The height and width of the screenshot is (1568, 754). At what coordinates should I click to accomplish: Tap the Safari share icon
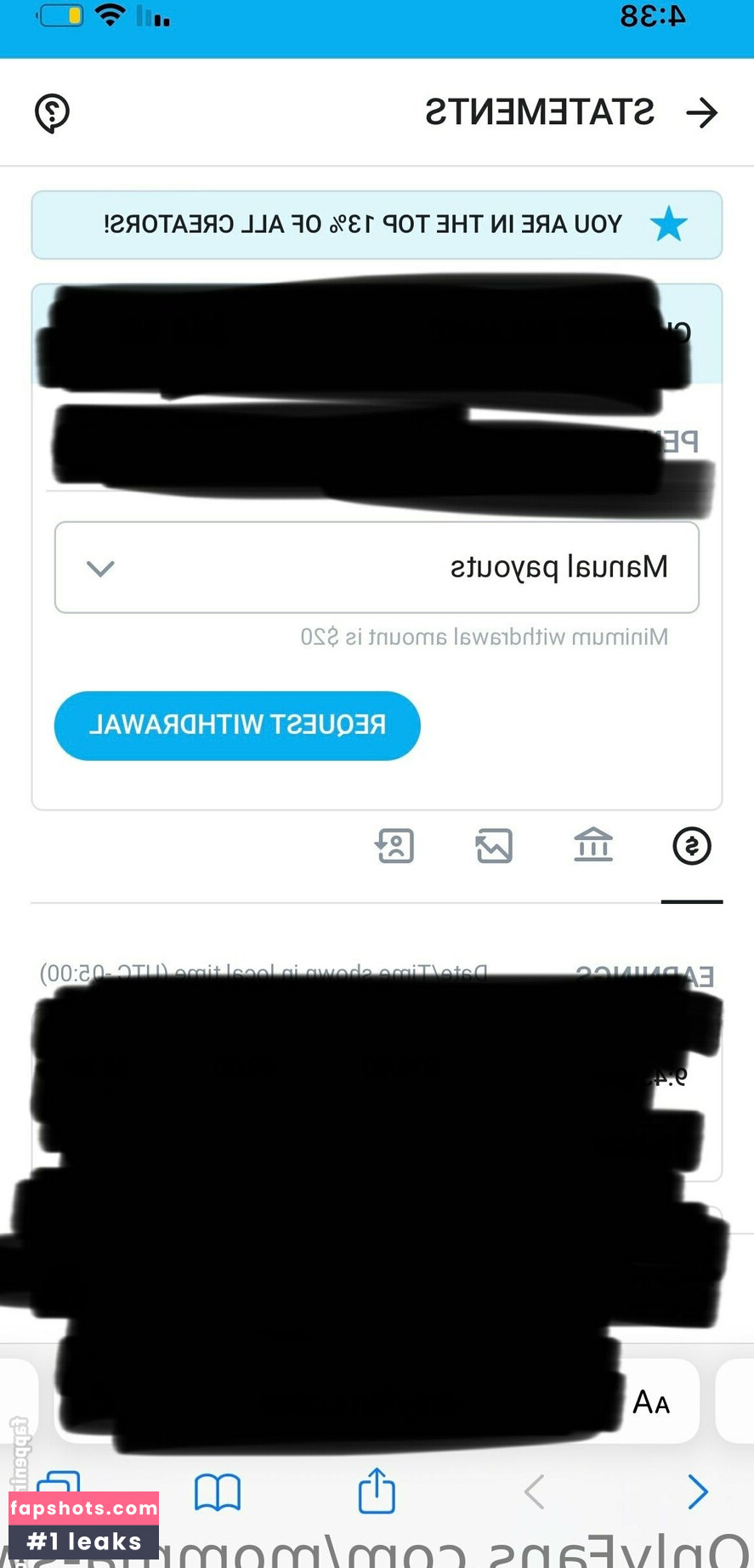(x=376, y=1492)
